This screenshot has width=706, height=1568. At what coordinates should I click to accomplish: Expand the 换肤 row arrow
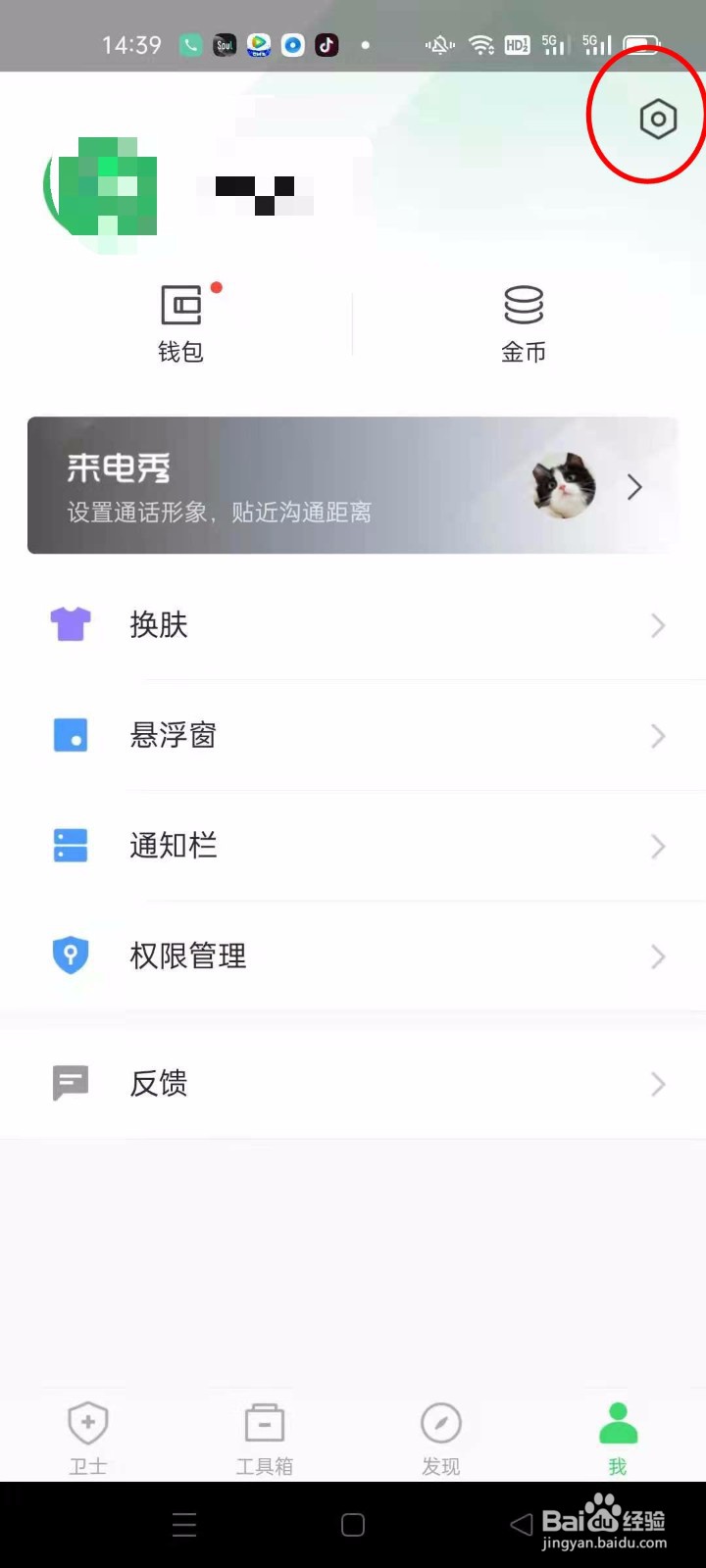click(x=658, y=625)
